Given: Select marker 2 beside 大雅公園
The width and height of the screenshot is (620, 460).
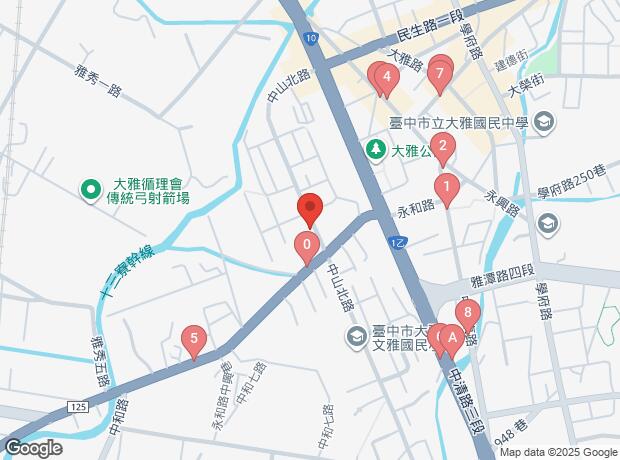Looking at the screenshot, I should 443,149.
